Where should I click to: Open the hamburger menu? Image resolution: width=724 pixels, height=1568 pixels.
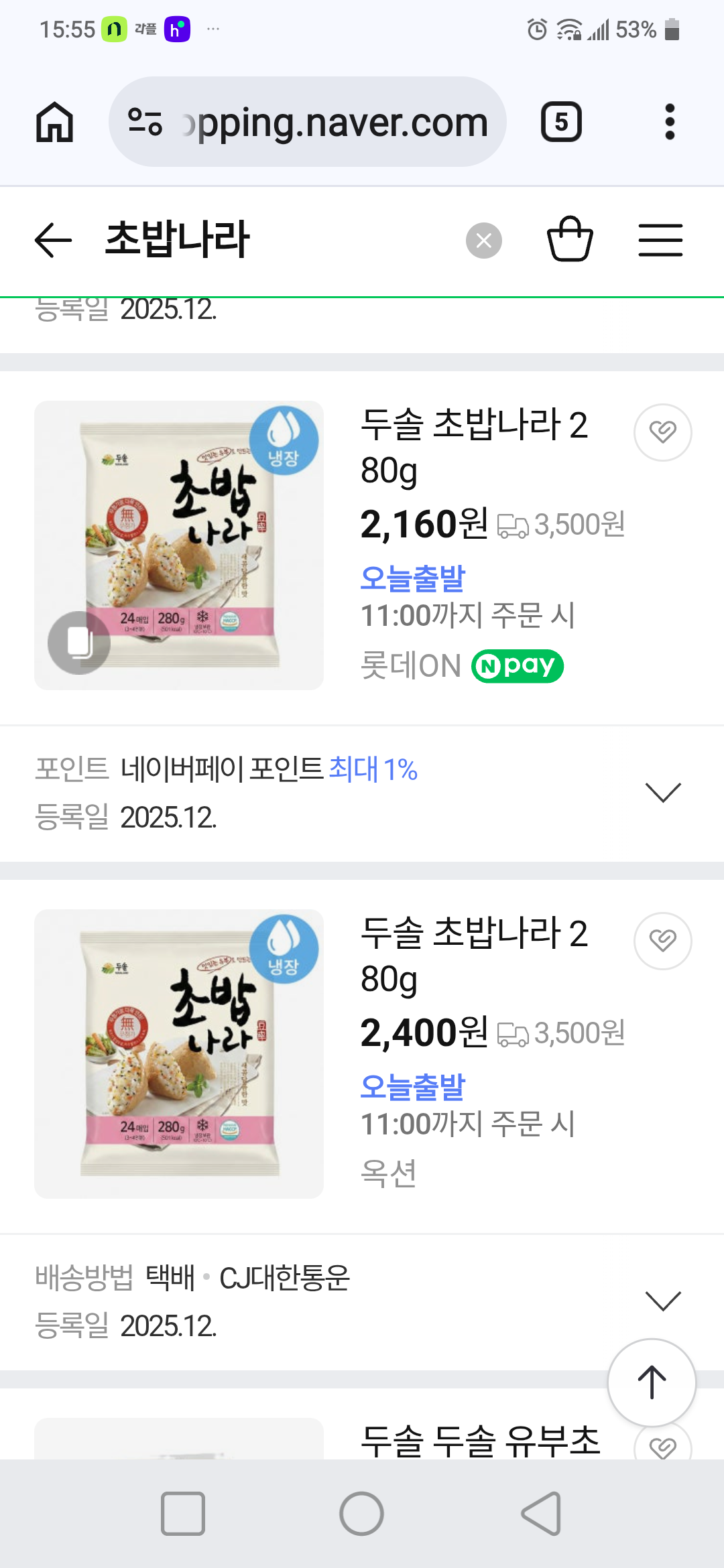point(660,240)
